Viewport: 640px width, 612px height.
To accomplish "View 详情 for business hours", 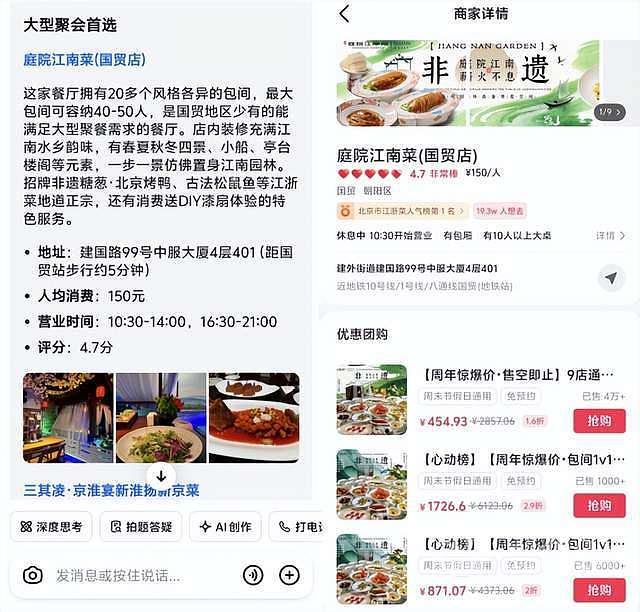I will pyautogui.click(x=610, y=235).
